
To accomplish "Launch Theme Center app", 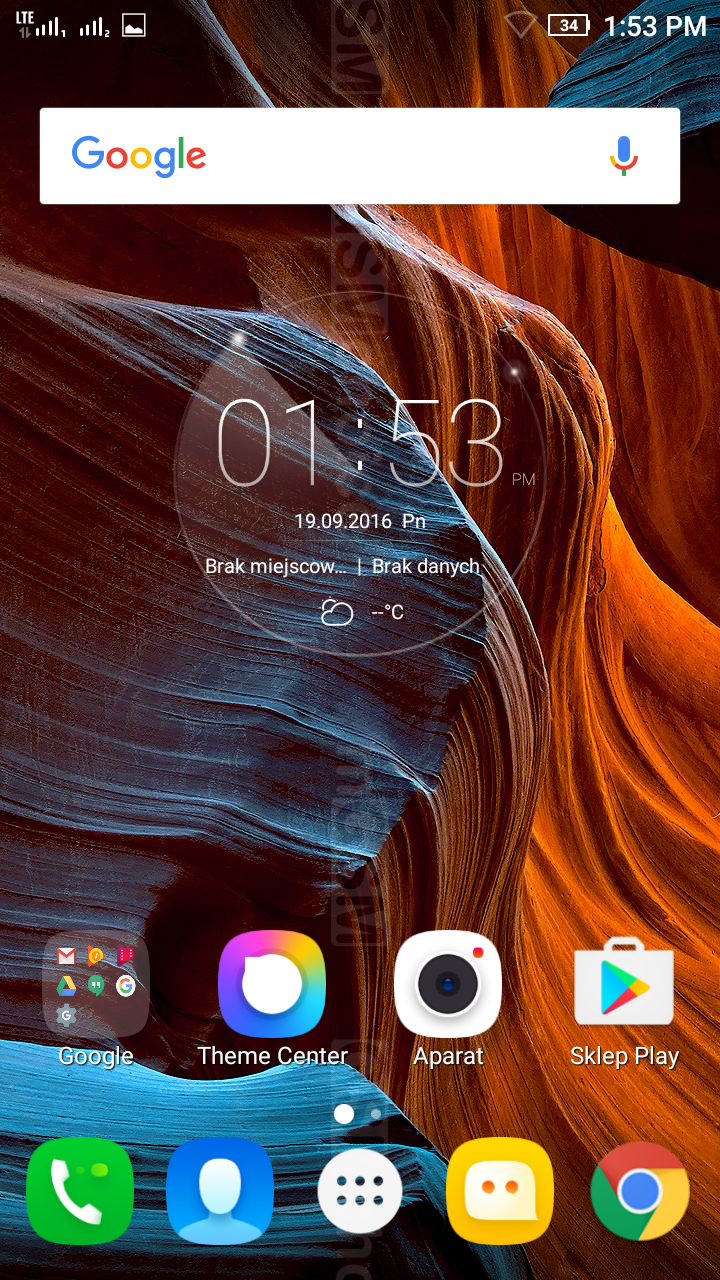I will coord(272,986).
